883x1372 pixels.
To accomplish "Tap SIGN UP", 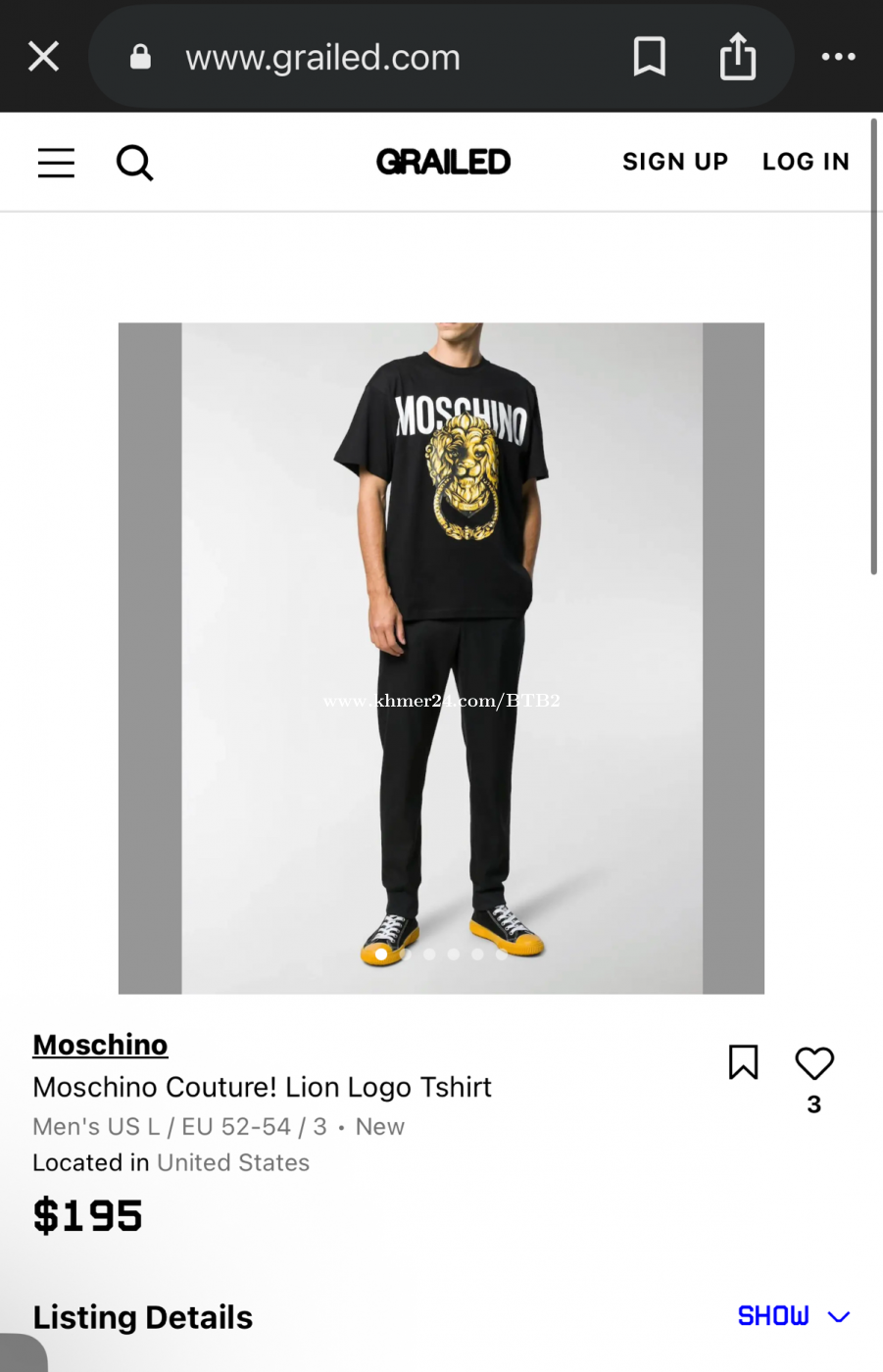I will (x=675, y=162).
